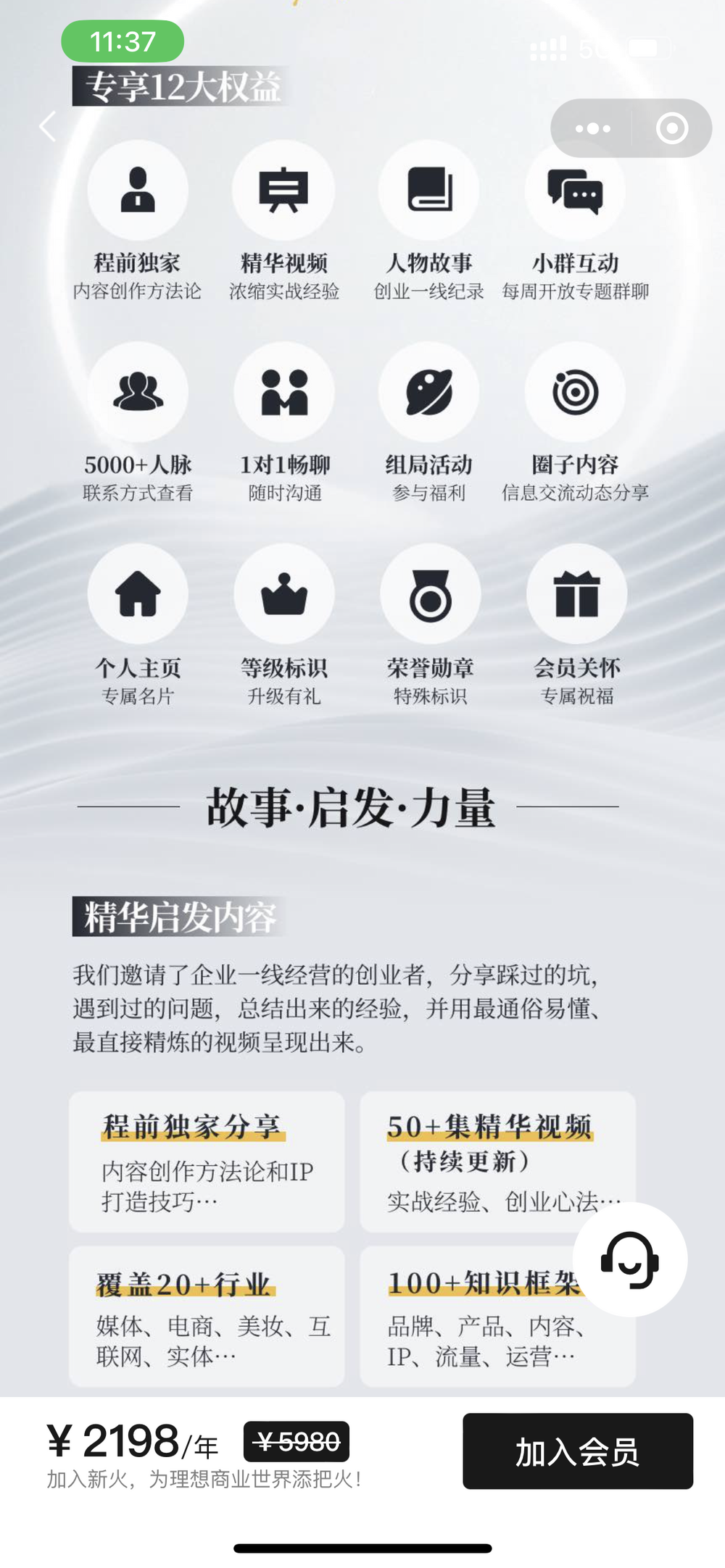This screenshot has height=1568, width=725.
Task: Close the mini program with the circle icon
Action: [x=672, y=129]
